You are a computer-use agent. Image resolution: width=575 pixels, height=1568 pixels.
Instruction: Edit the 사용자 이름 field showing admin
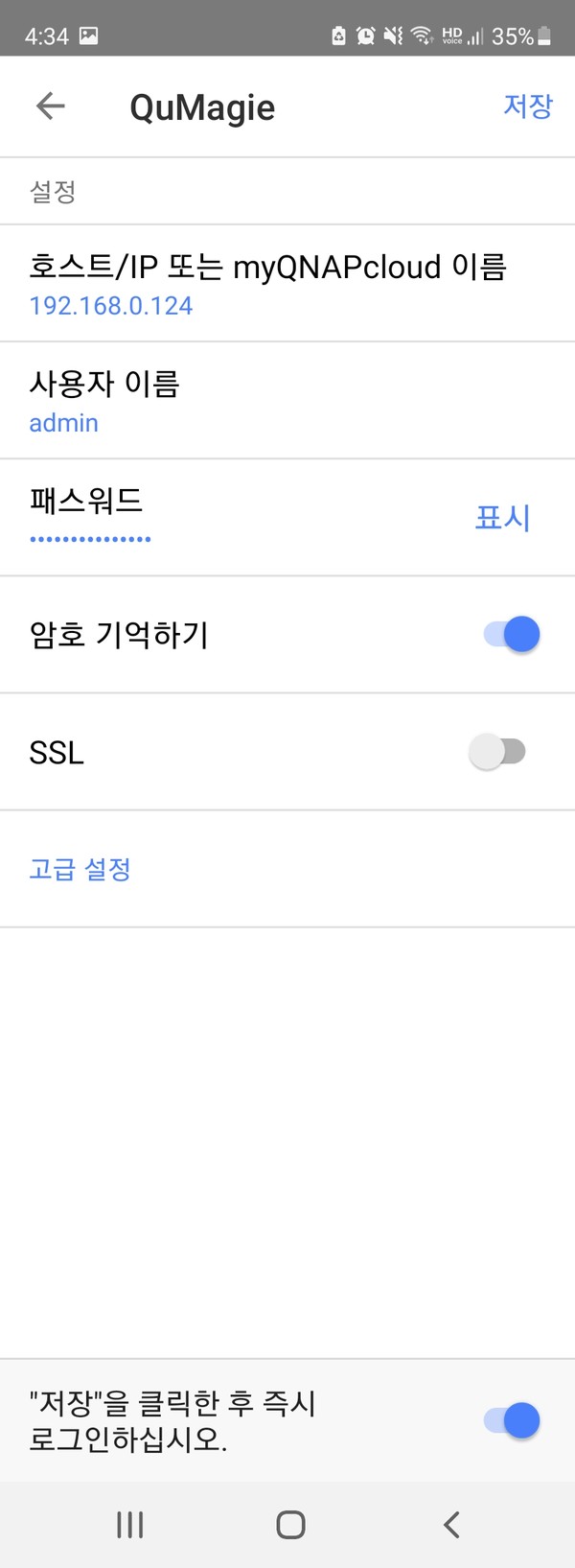coord(64,422)
